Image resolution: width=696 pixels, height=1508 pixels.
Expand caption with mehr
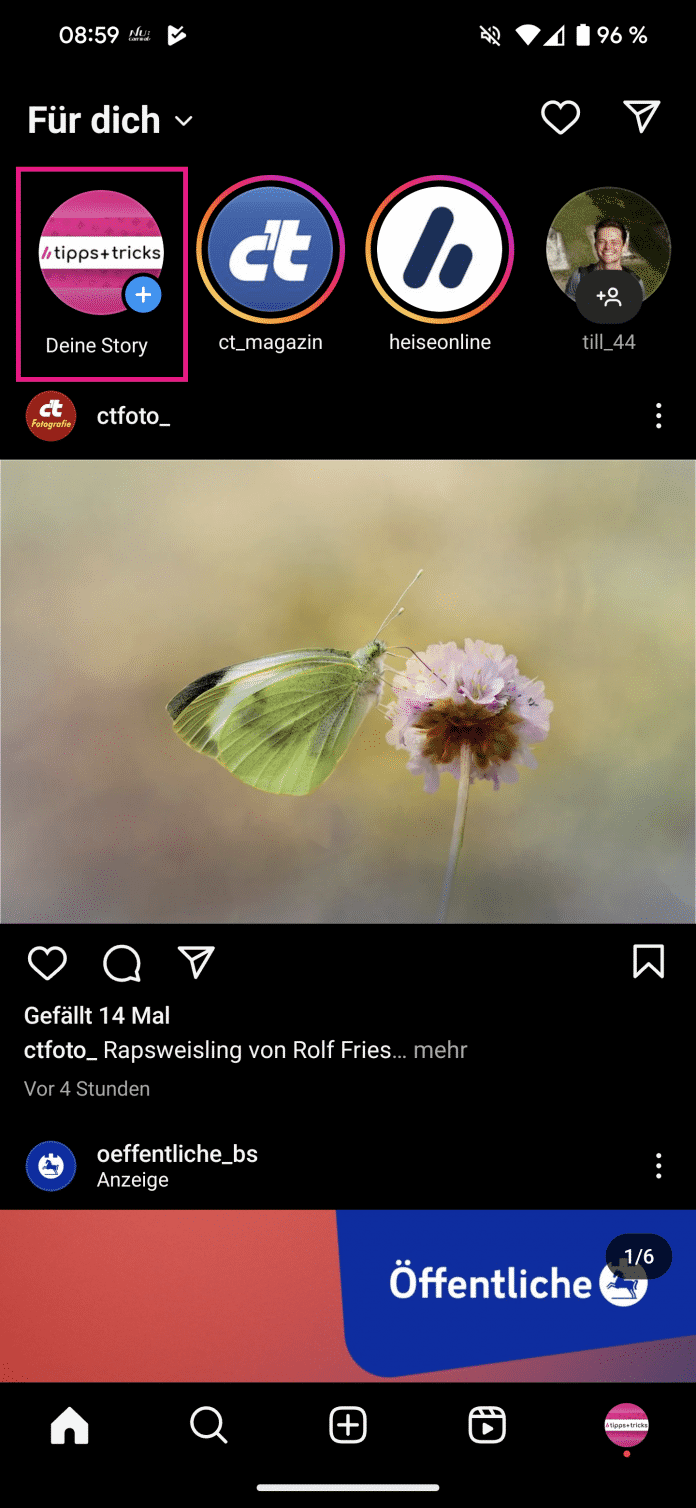point(440,1050)
